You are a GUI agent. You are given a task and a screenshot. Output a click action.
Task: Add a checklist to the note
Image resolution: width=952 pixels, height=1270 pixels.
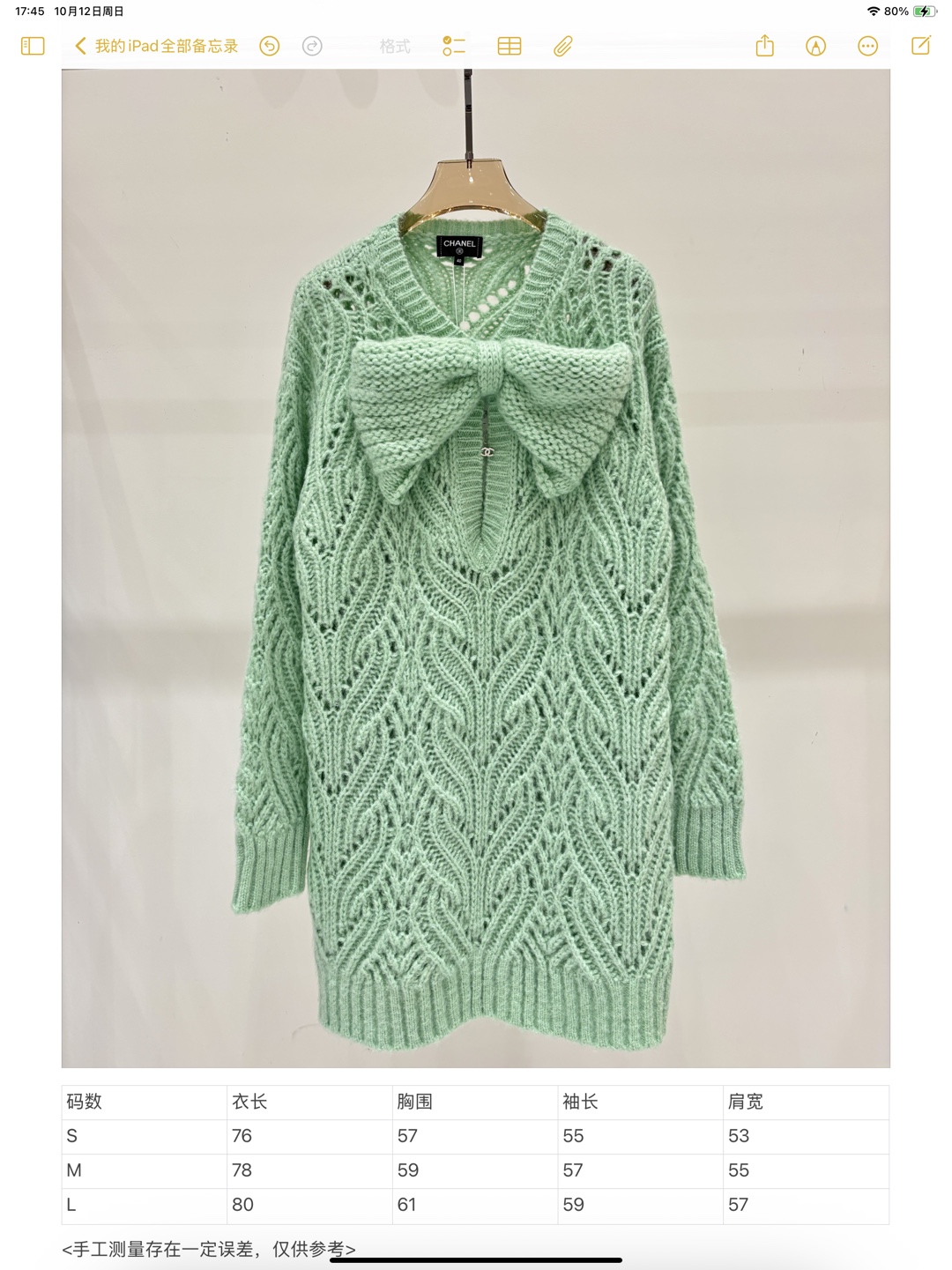click(x=454, y=46)
